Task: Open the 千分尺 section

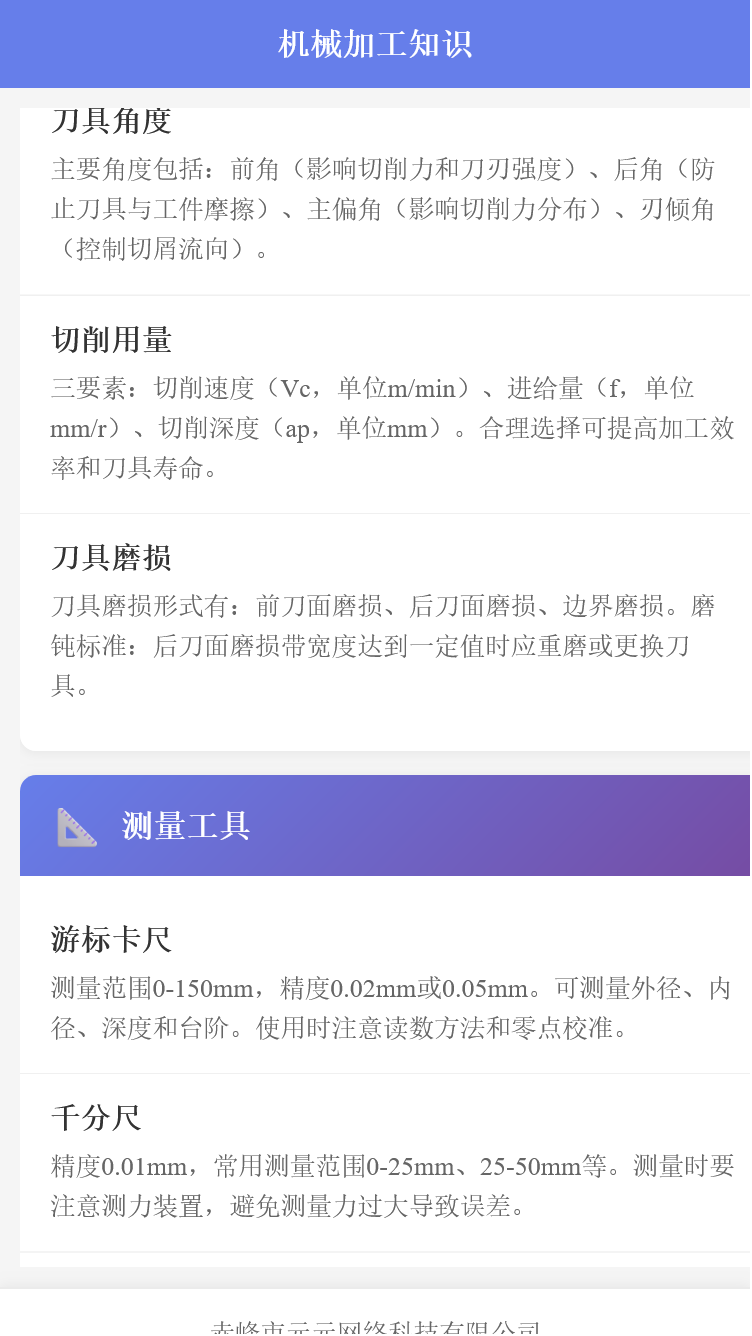Action: click(x=95, y=1119)
